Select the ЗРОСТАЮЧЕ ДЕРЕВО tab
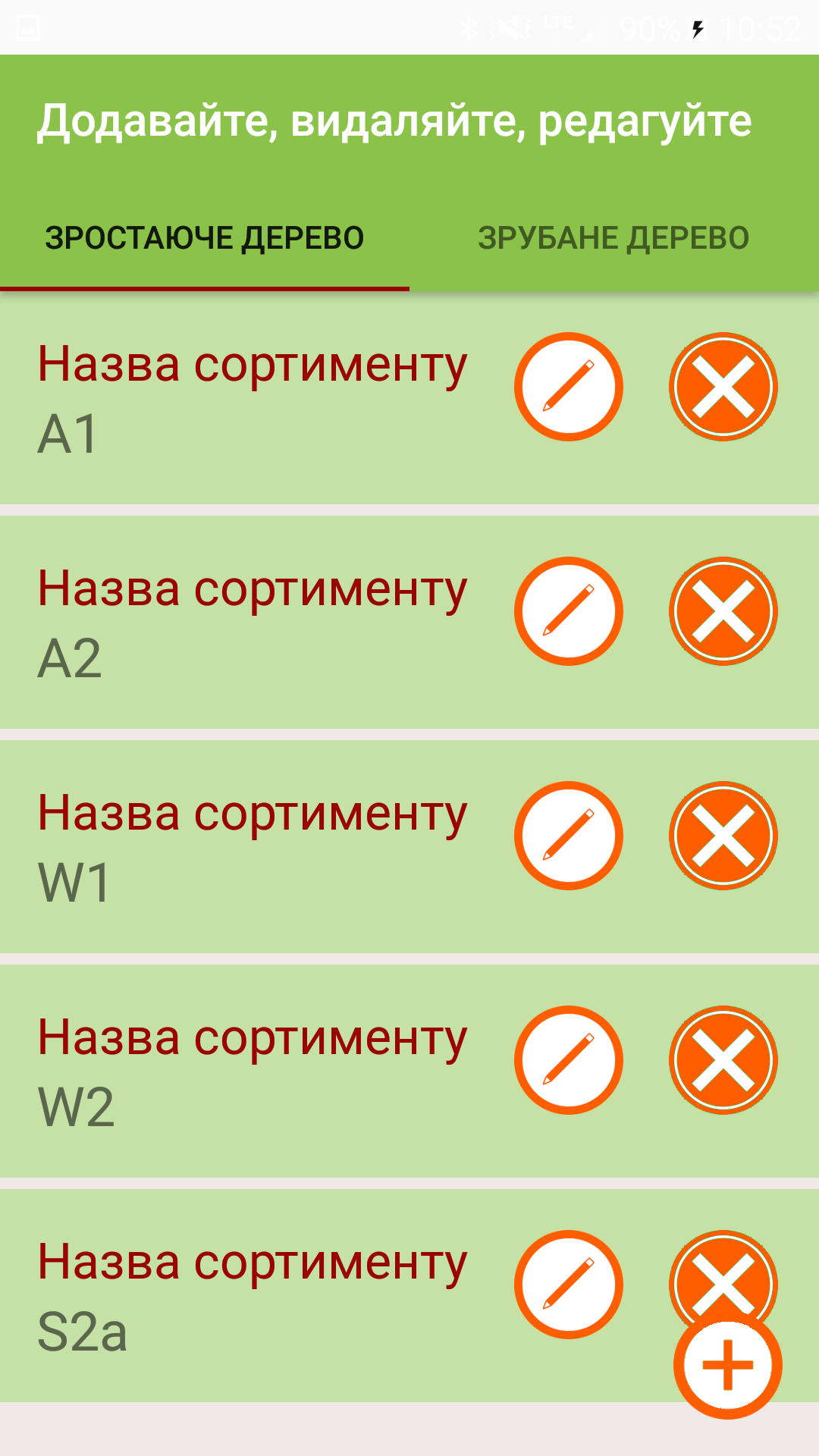The width and height of the screenshot is (819, 1456). [205, 238]
